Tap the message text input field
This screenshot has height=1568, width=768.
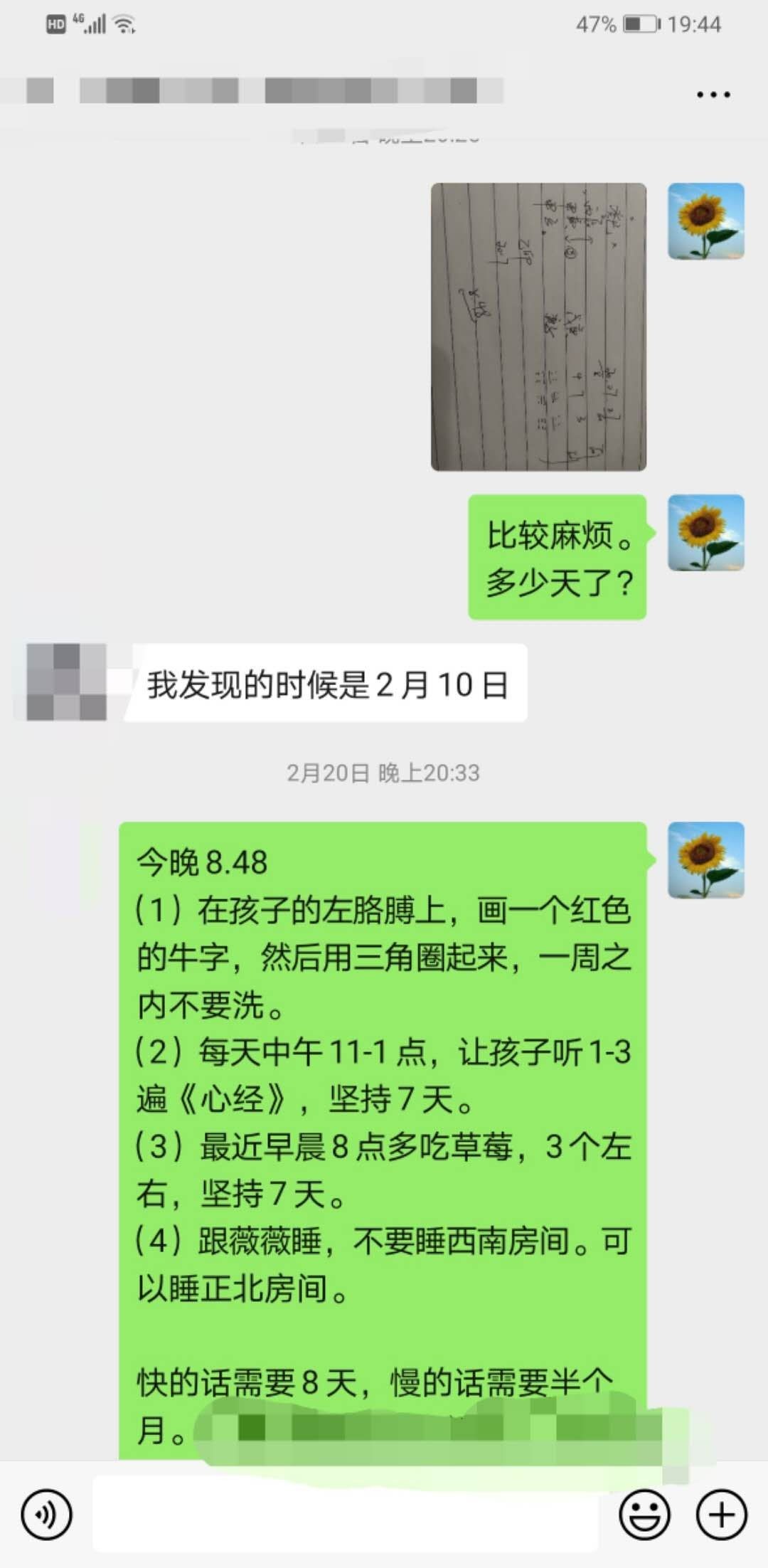point(345,1515)
